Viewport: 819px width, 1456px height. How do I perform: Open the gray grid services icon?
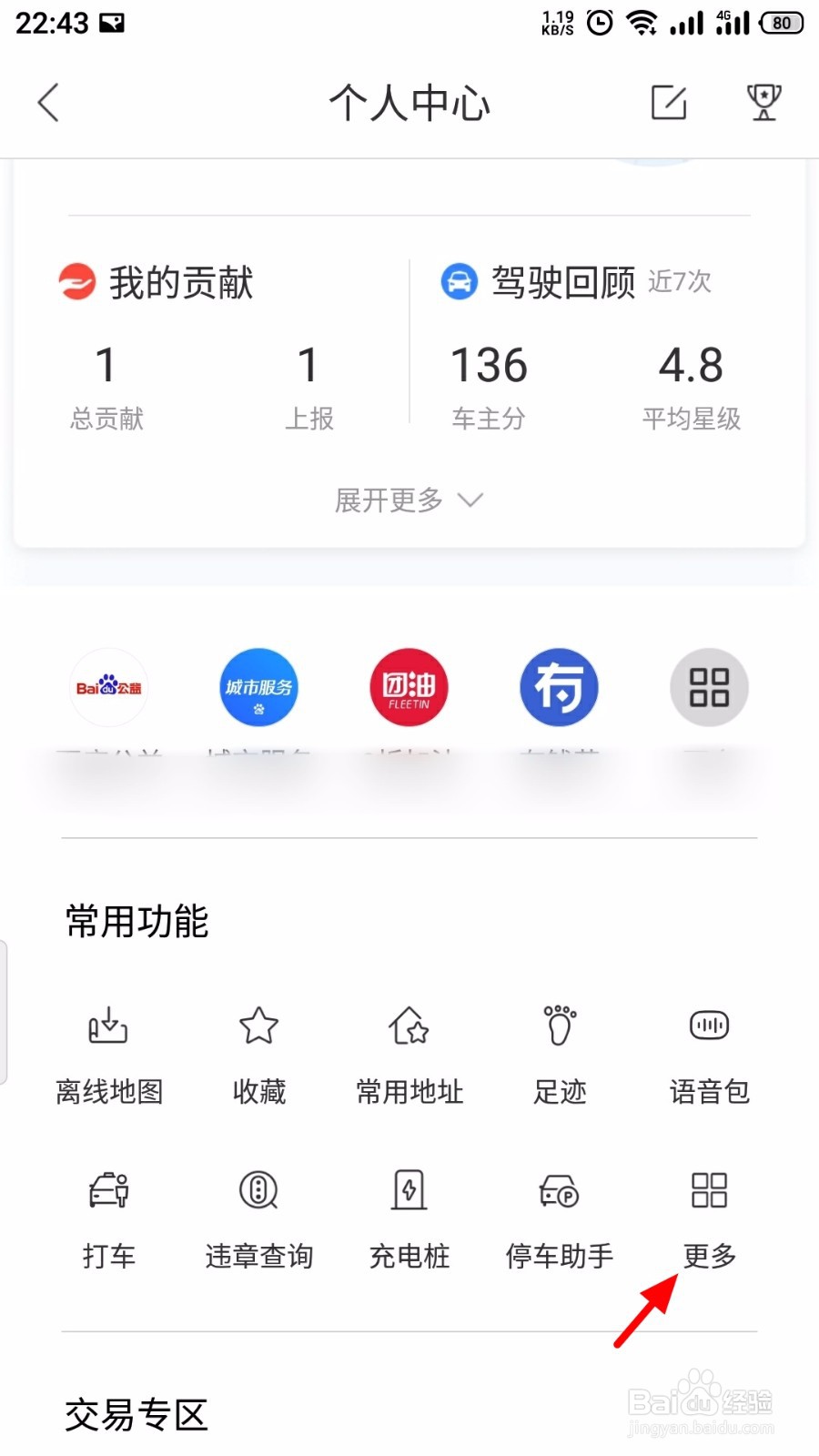pyautogui.click(x=709, y=687)
